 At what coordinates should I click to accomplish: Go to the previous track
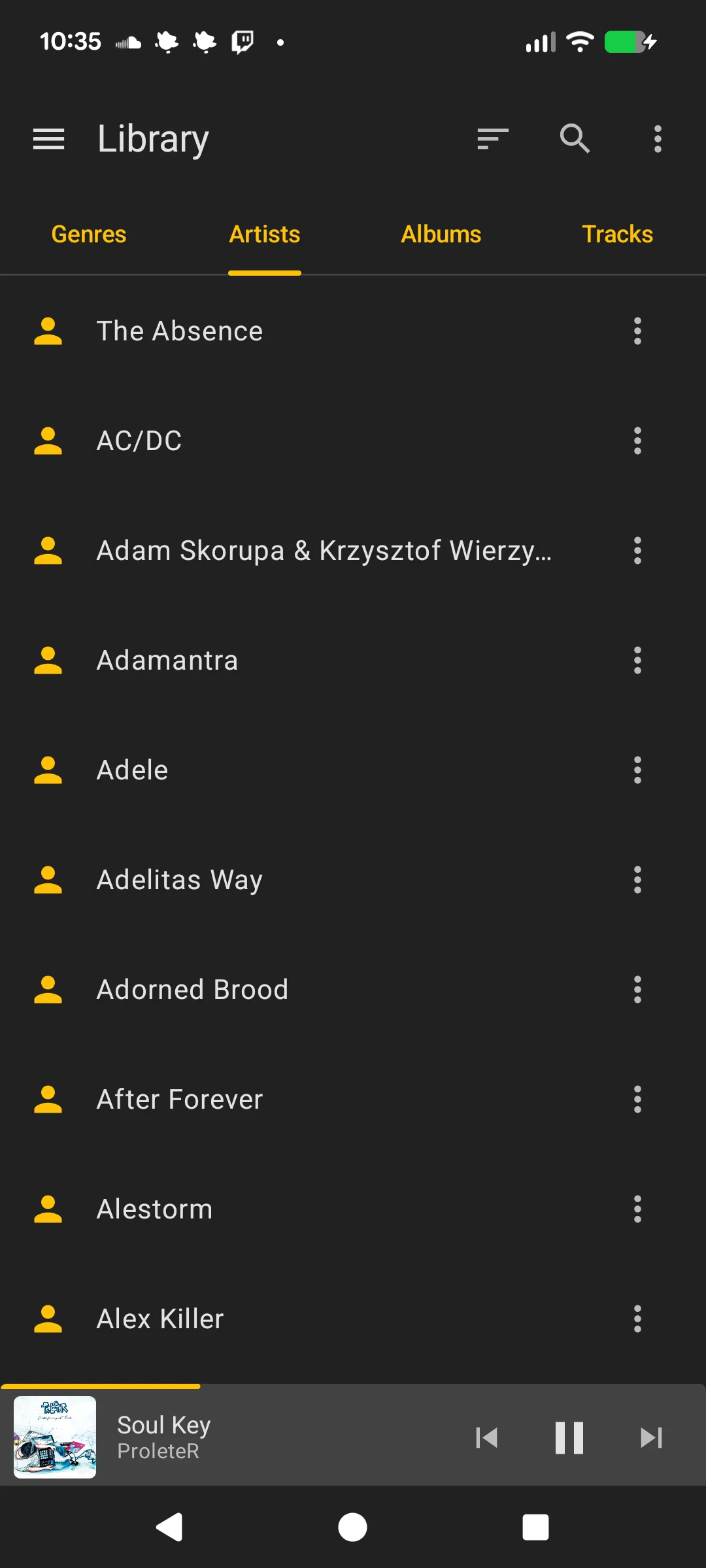486,1438
